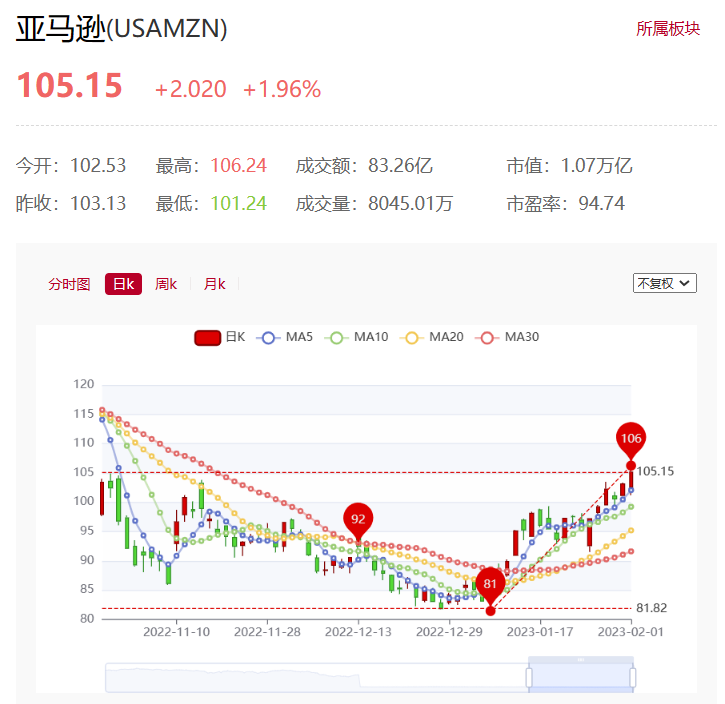Toggle the 日K legend series
The image size is (725, 704).
[x=220, y=337]
